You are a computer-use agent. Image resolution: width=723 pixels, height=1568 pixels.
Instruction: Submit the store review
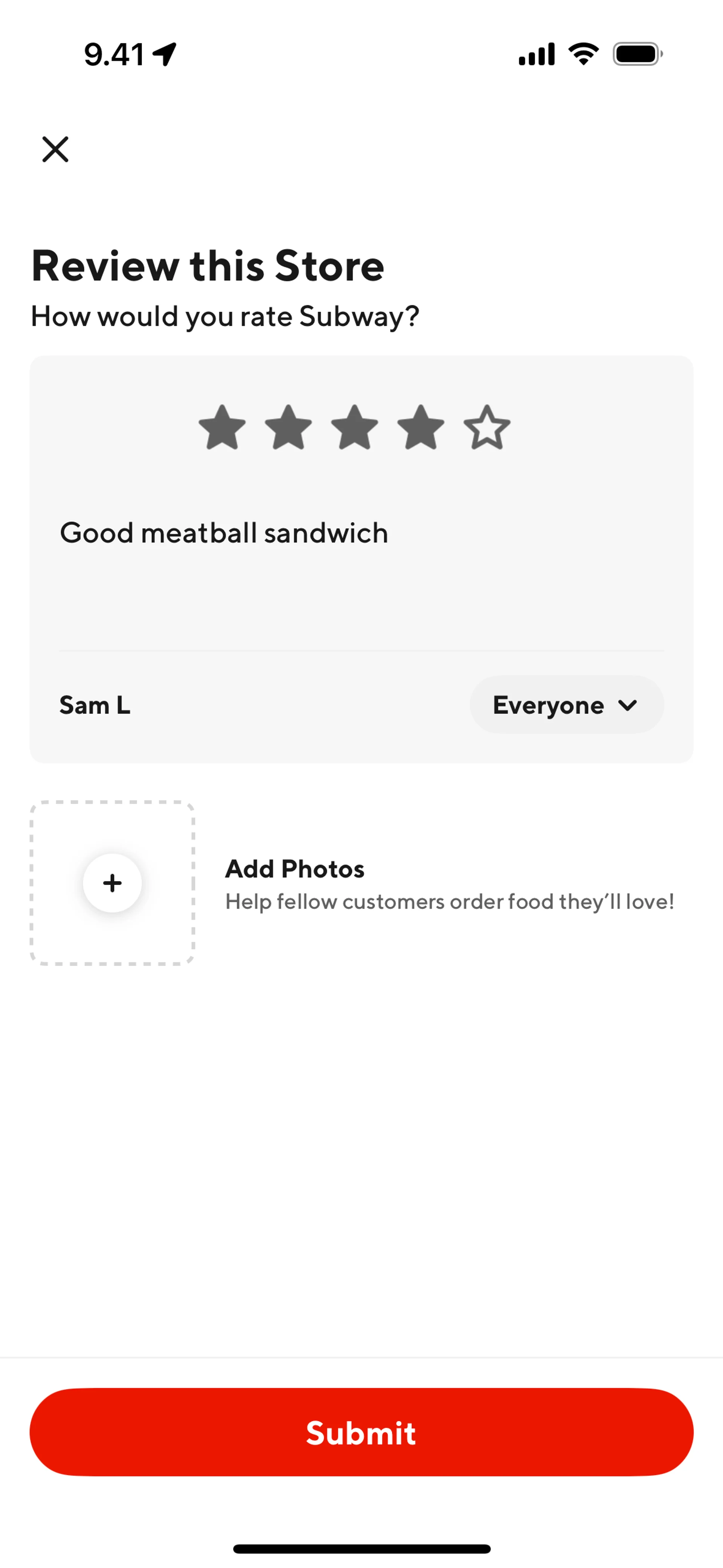[361, 1432]
